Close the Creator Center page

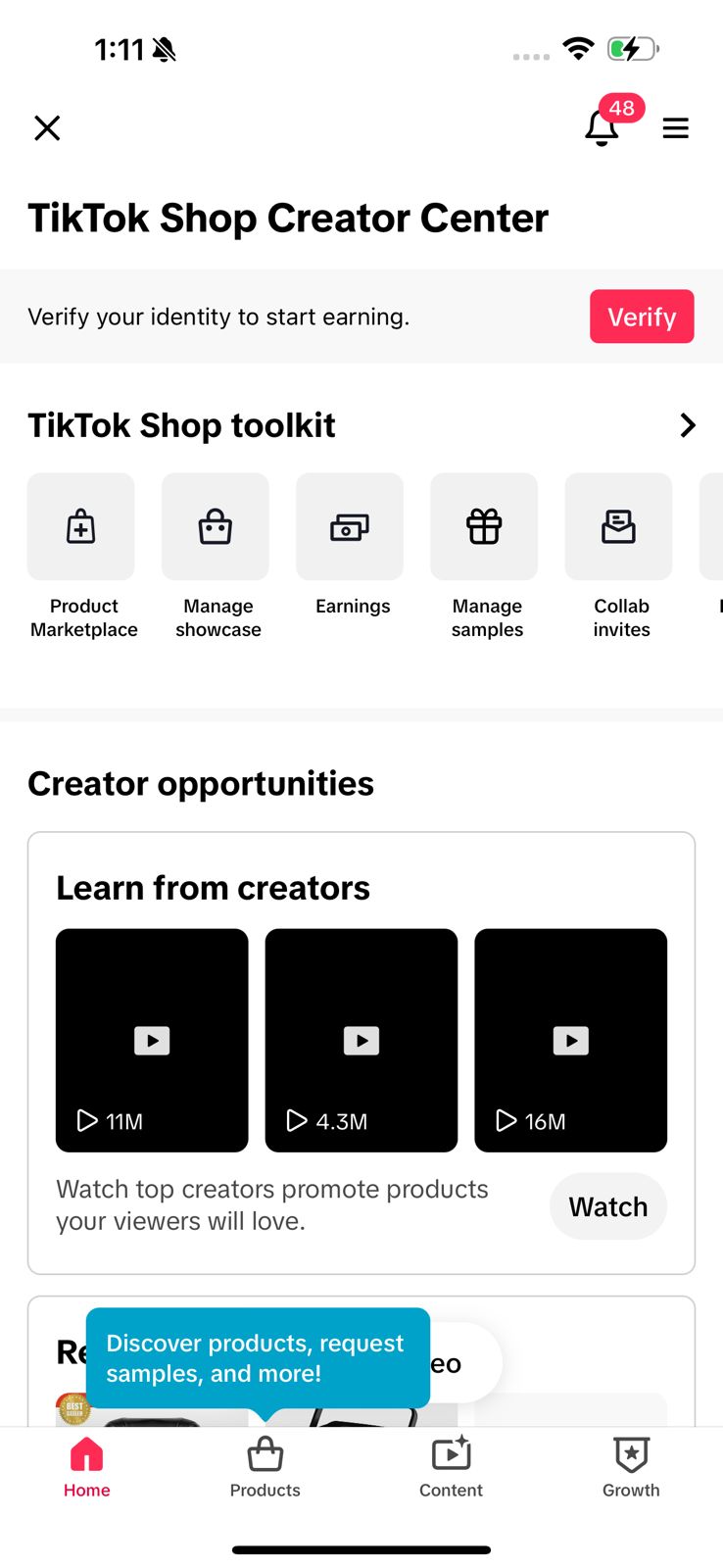[47, 128]
